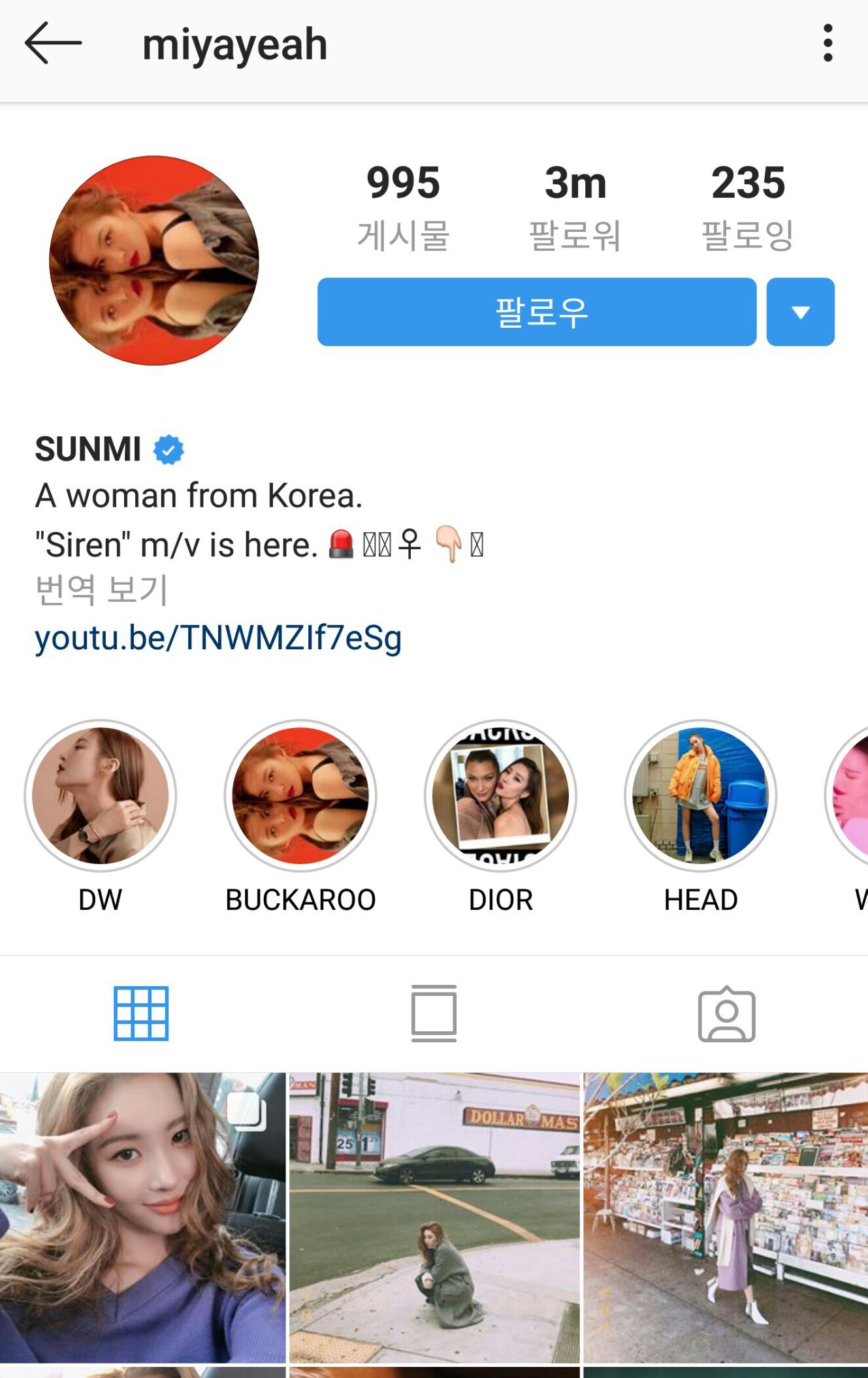
Task: Open the DW story highlight
Action: tap(100, 795)
